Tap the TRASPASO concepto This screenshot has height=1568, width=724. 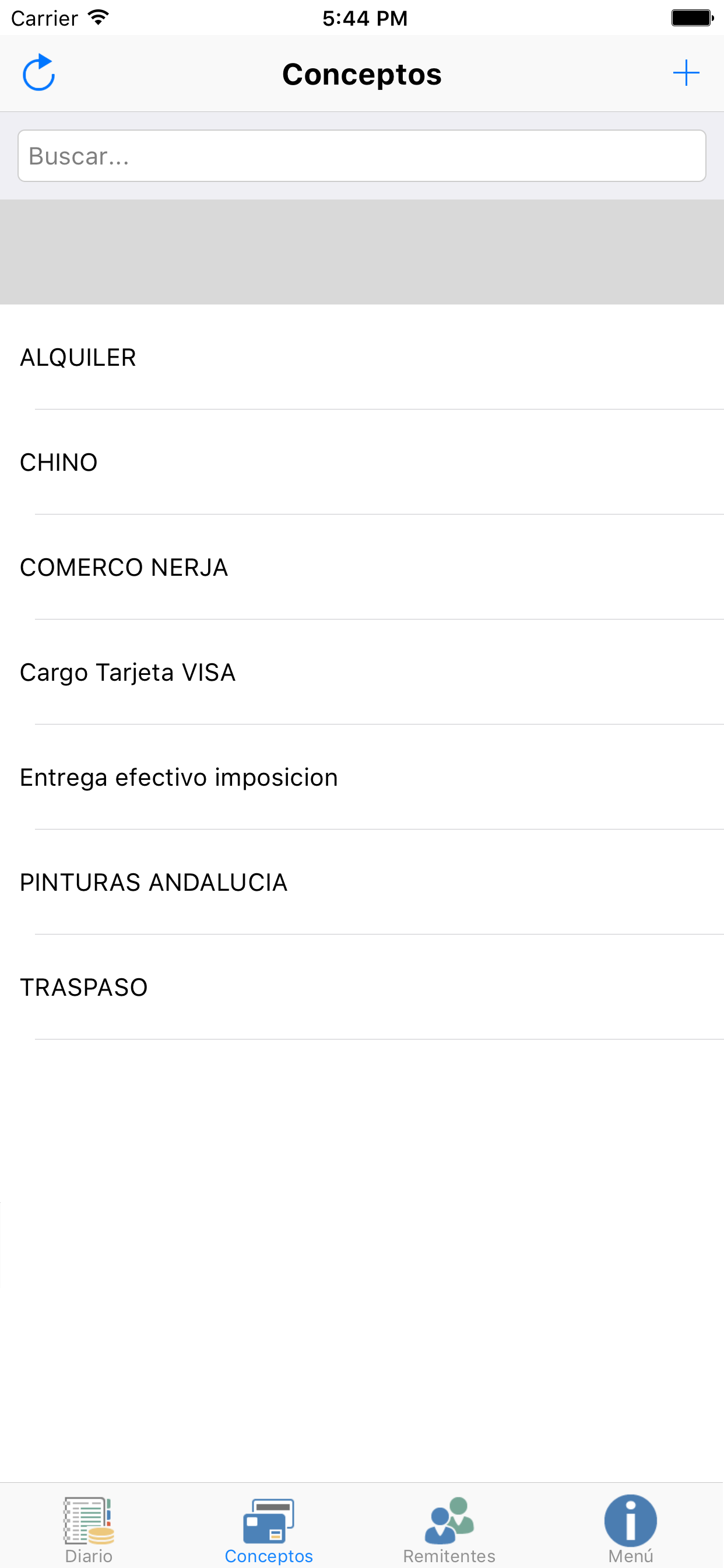click(362, 986)
